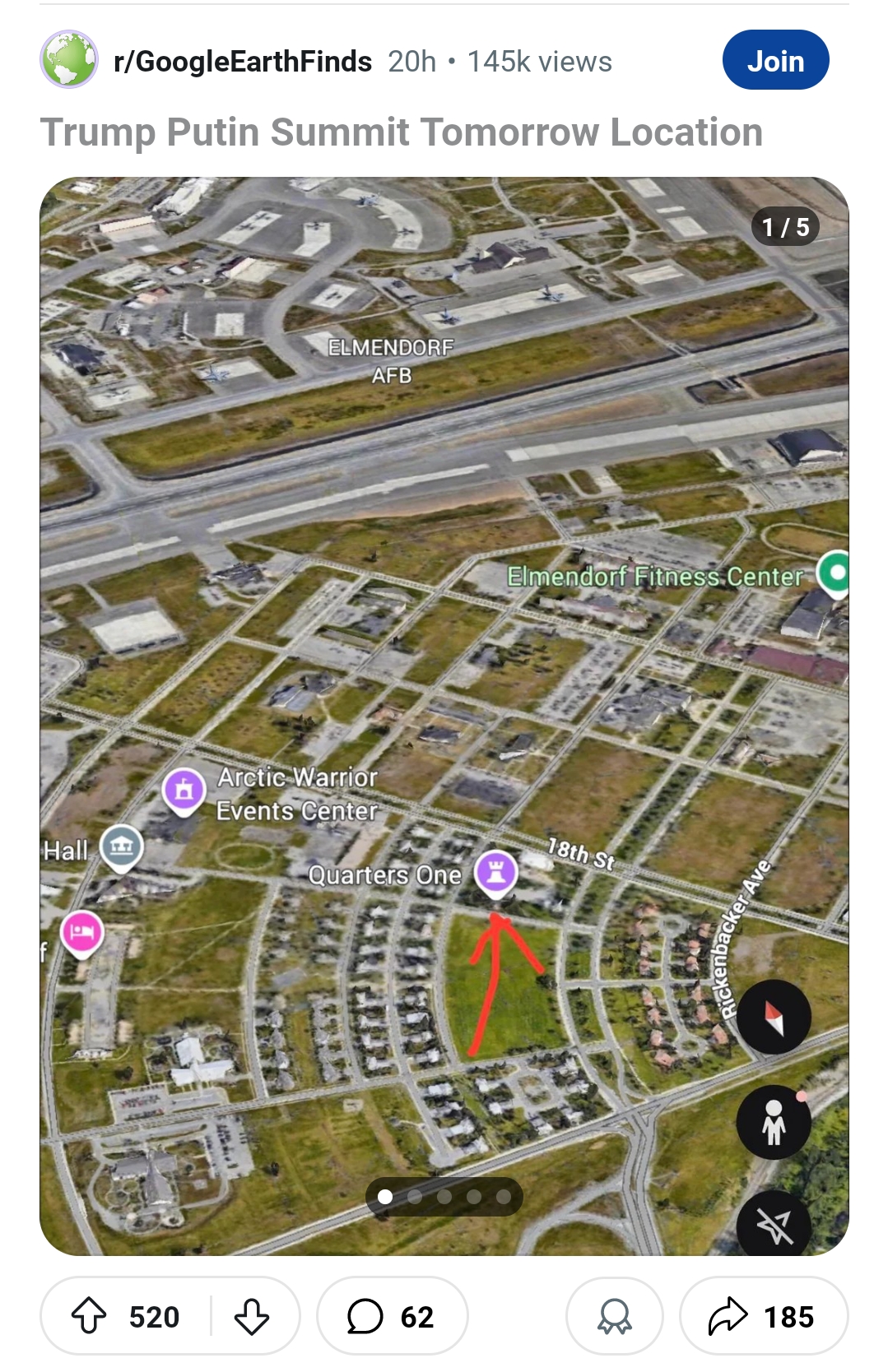
Task: Upvote this post
Action: coord(90,1316)
